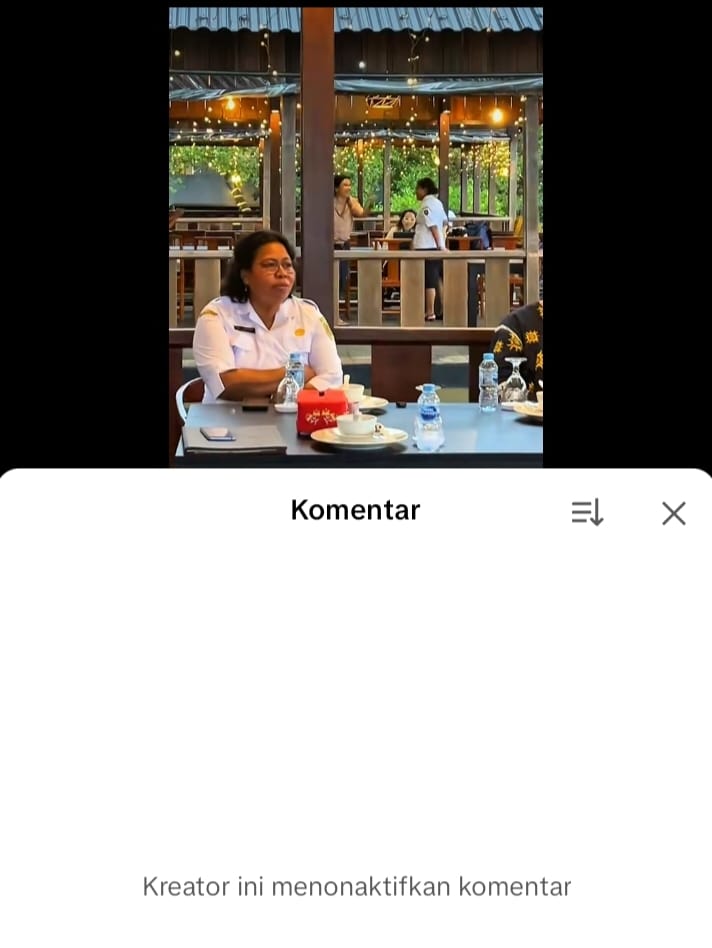Open the comment sort options

pyautogui.click(x=587, y=513)
